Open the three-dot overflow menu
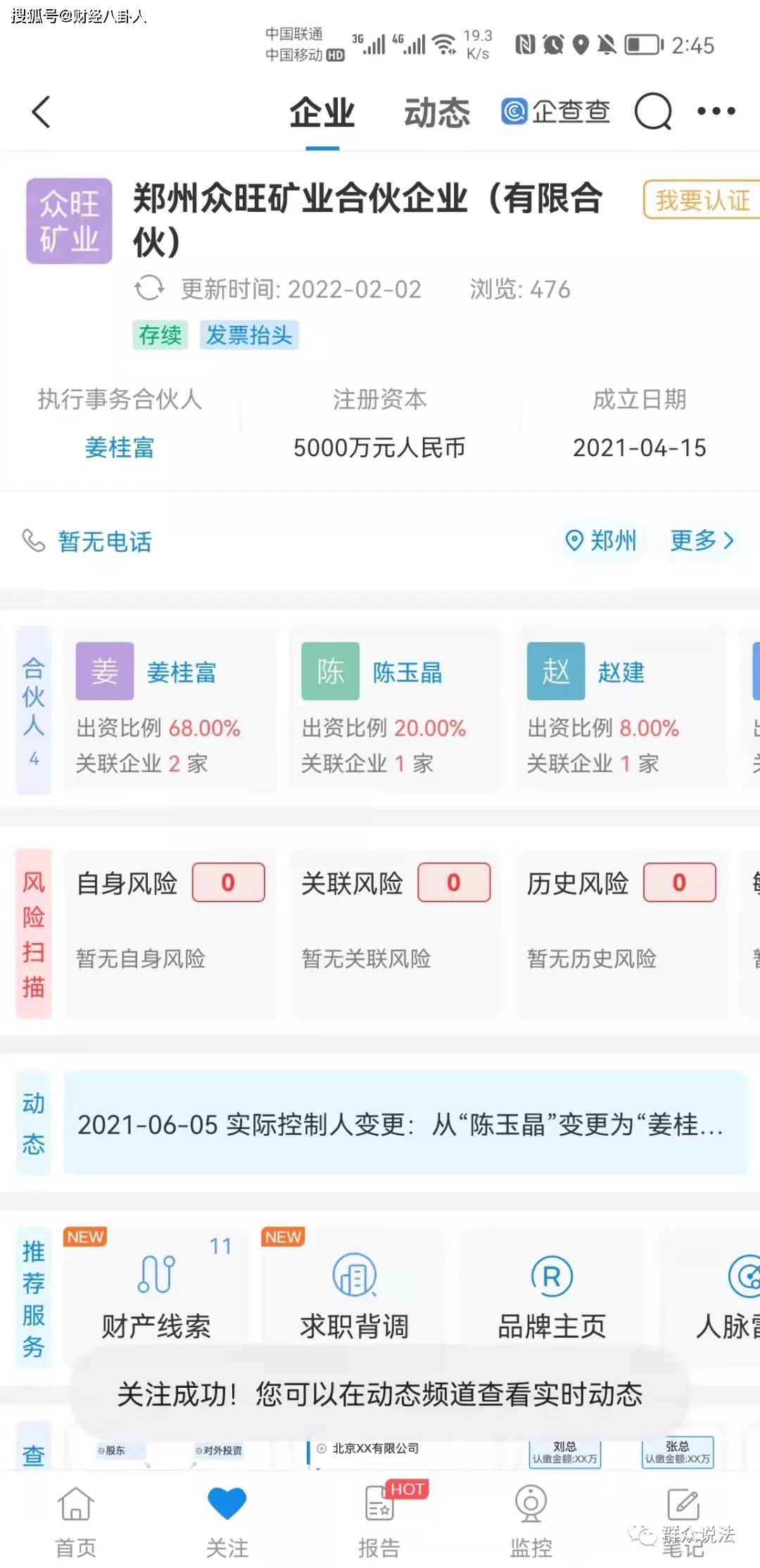 pos(716,111)
